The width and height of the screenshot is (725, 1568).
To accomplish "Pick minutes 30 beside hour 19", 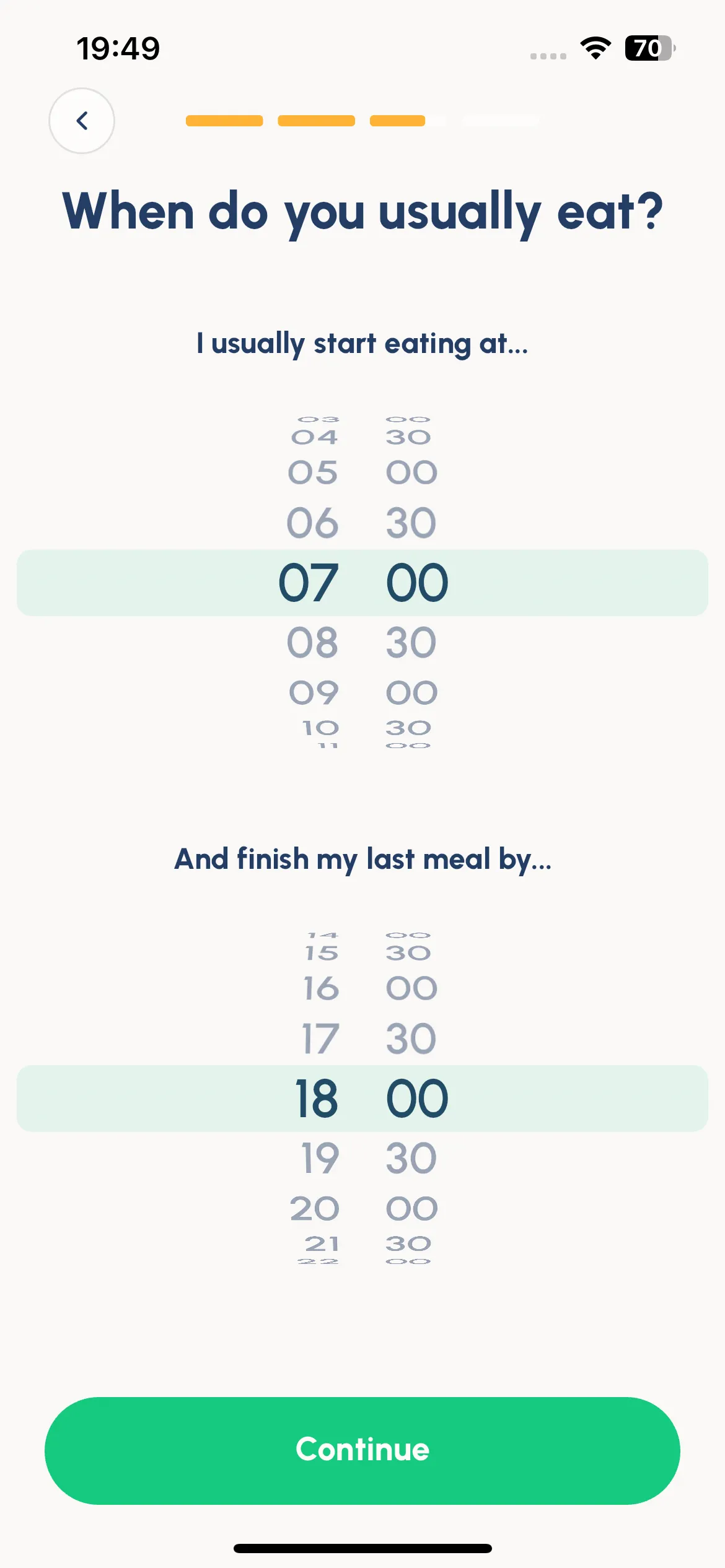I will (411, 1158).
